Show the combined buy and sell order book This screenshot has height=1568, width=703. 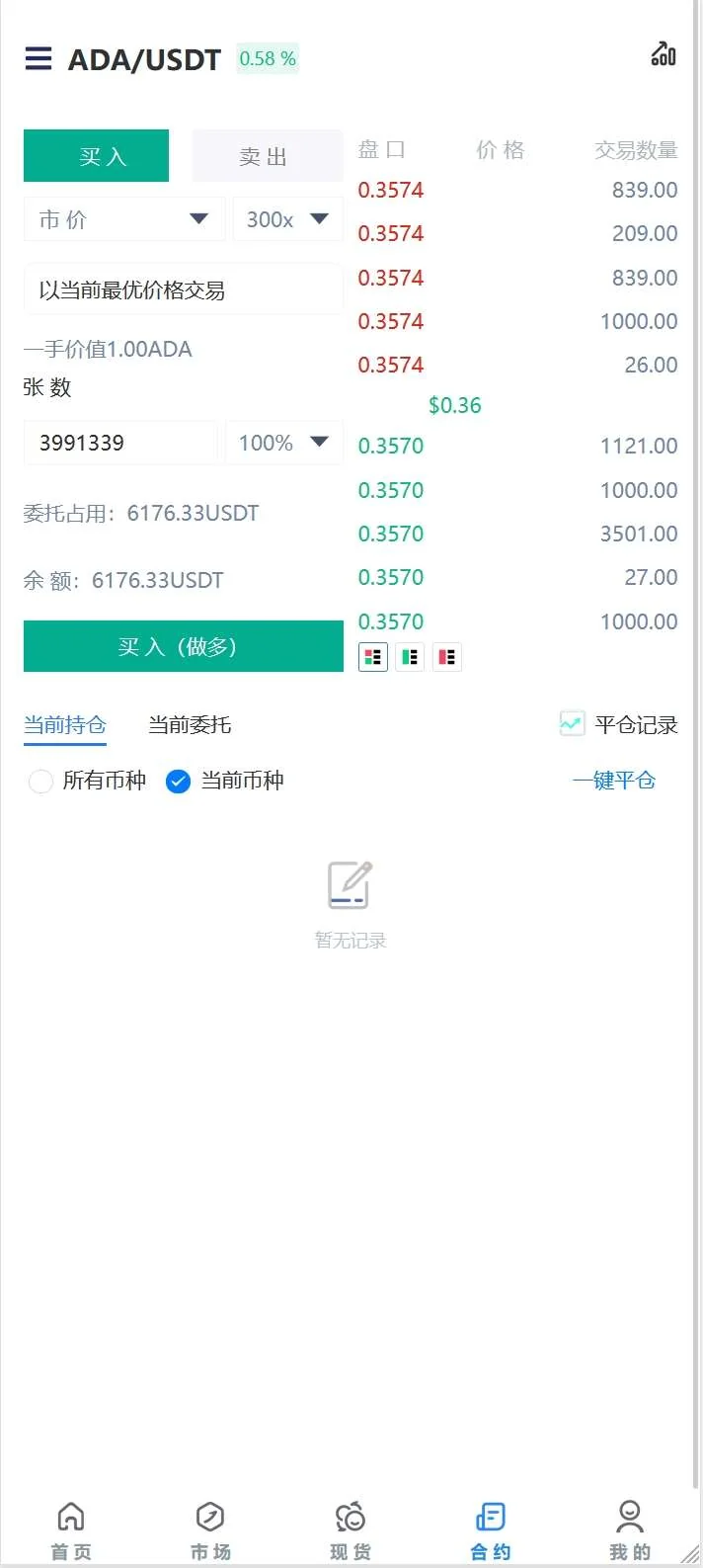point(373,657)
